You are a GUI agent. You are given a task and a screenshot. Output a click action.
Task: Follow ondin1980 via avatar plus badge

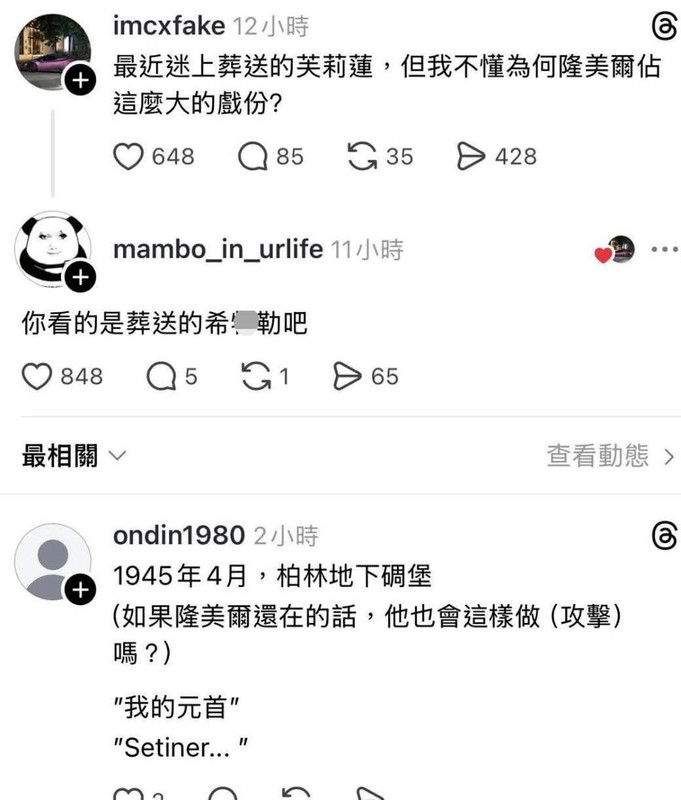click(x=79, y=590)
